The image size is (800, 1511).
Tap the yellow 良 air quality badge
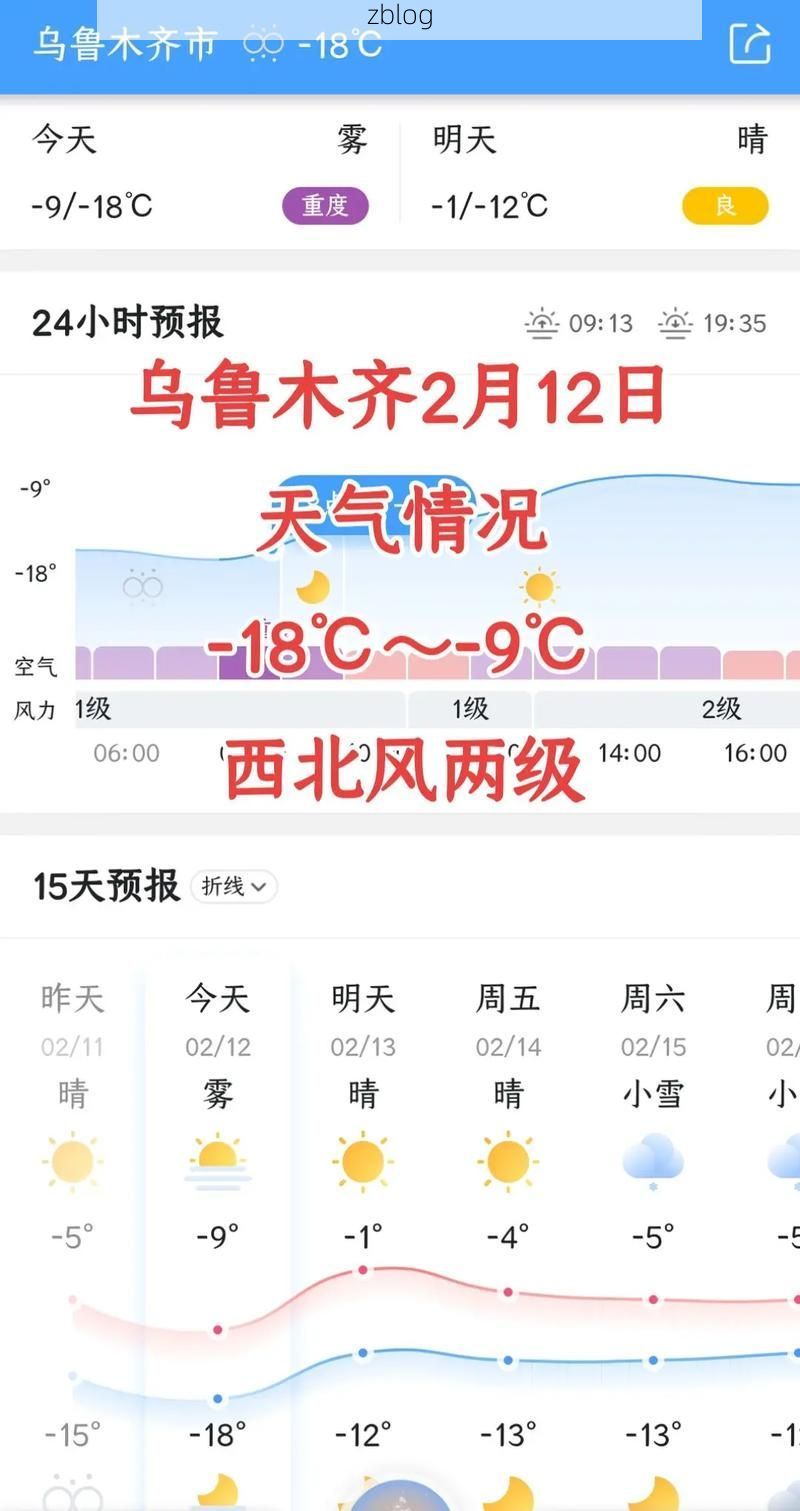[x=725, y=205]
